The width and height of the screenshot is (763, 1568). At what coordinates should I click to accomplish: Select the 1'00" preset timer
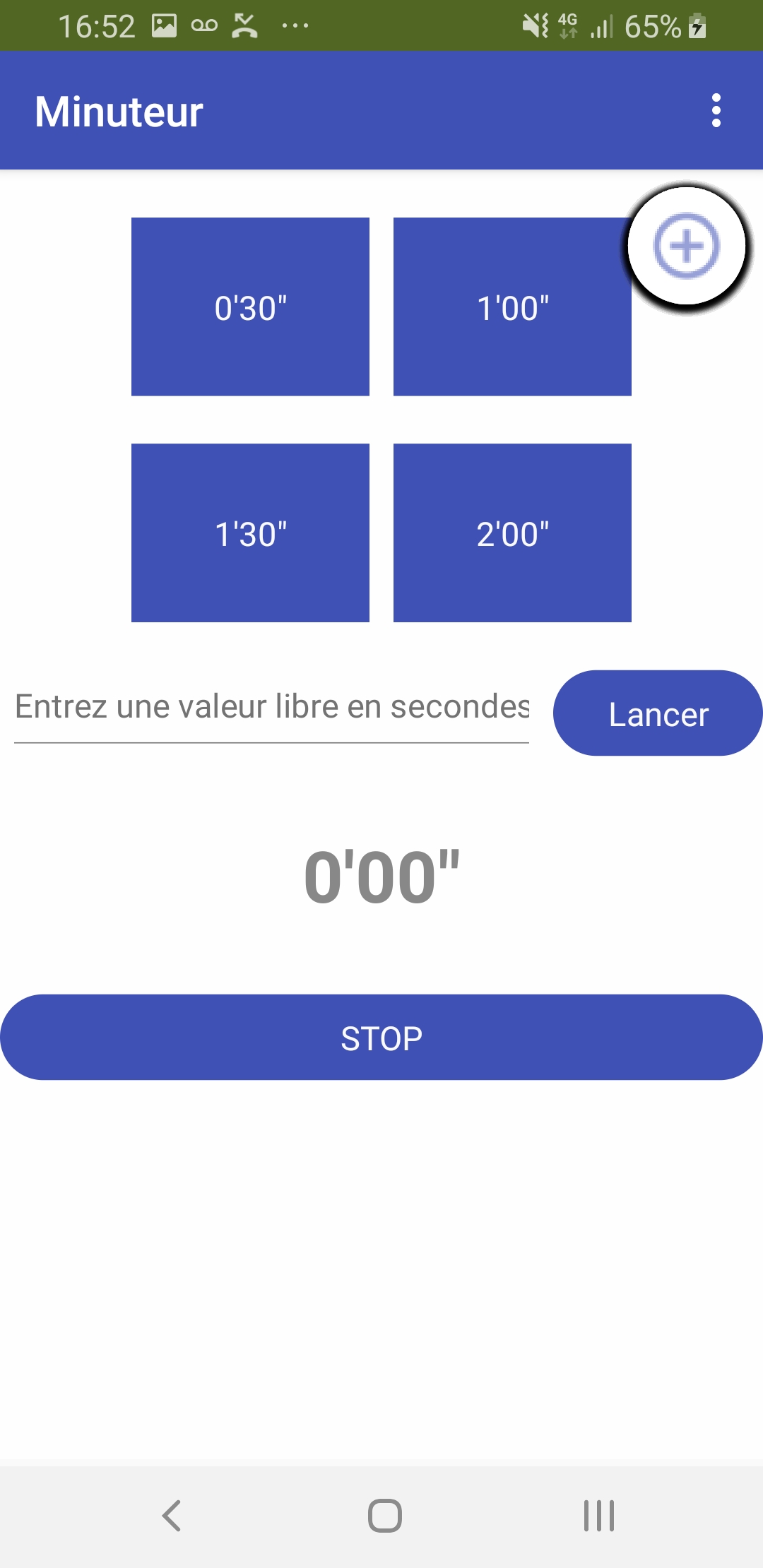(x=512, y=307)
